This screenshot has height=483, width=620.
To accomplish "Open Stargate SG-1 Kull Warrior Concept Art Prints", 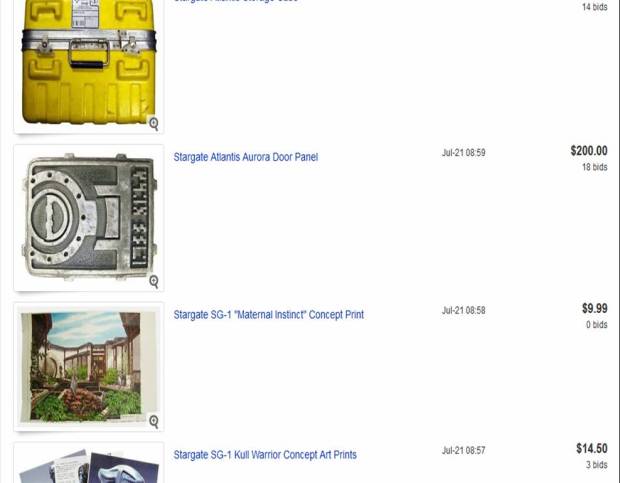I will pos(264,455).
